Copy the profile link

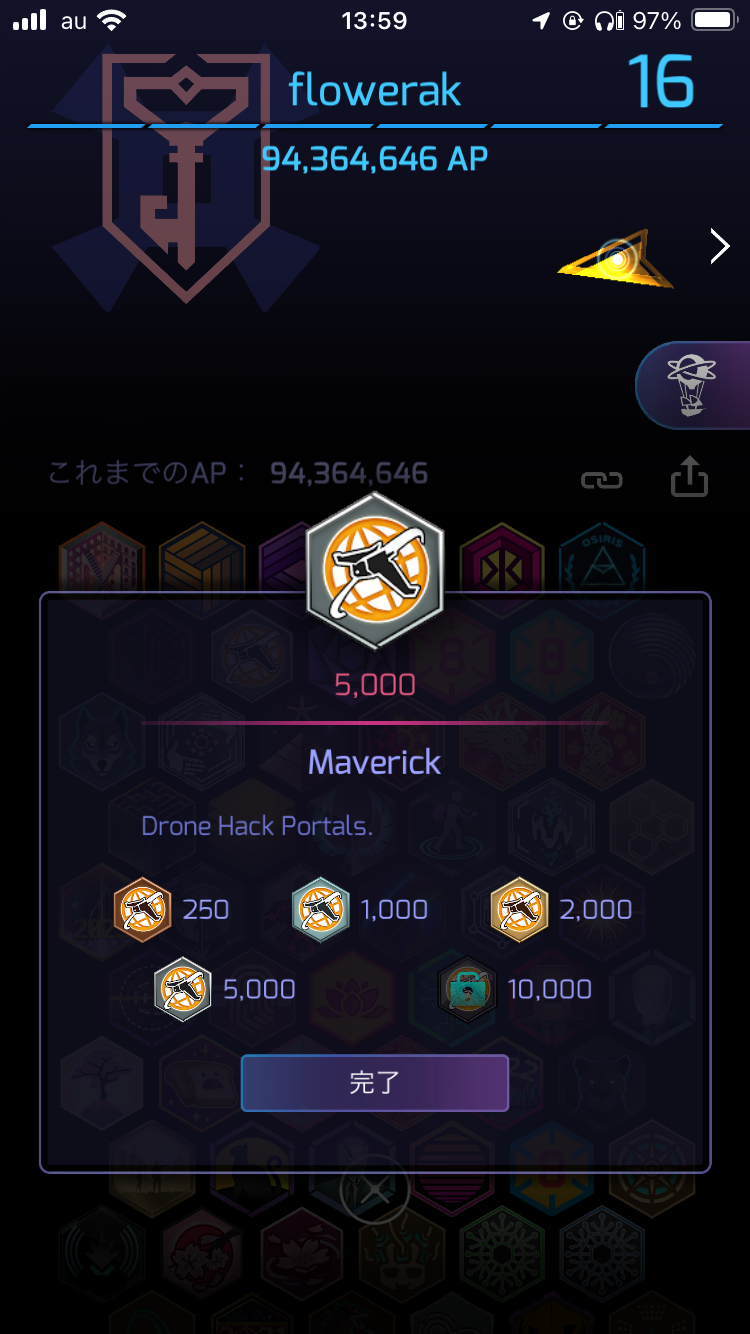[x=601, y=480]
